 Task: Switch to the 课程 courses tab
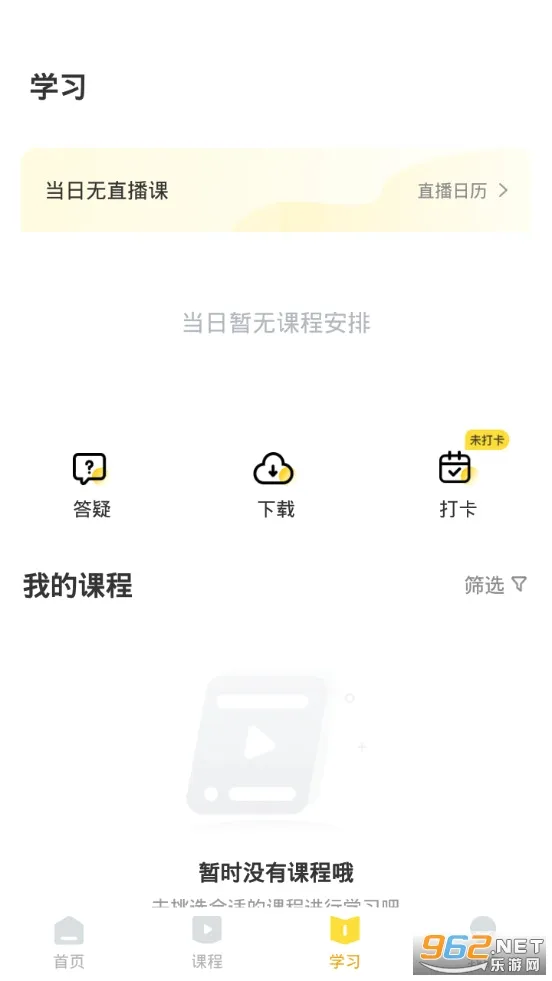pos(207,942)
